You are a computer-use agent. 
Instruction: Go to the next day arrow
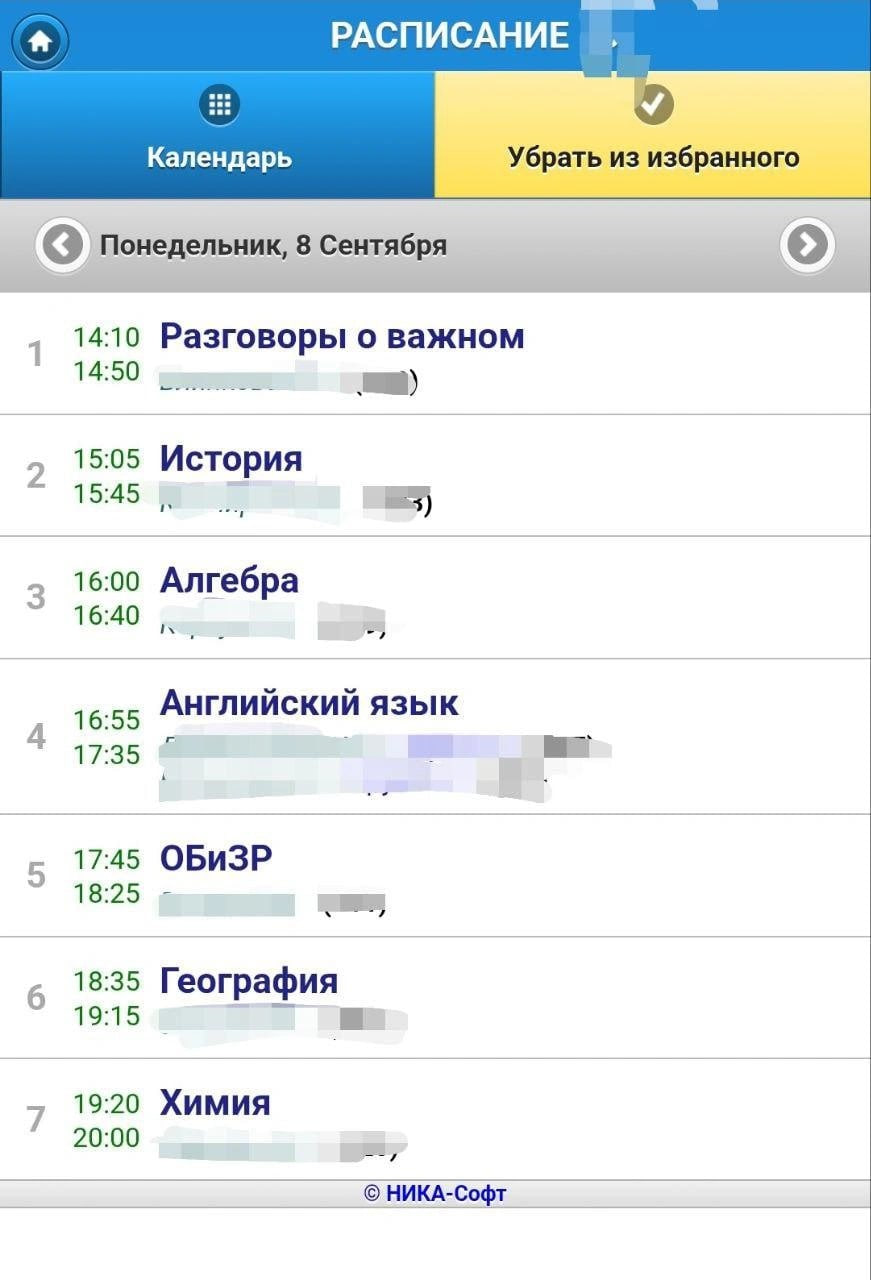pyautogui.click(x=807, y=245)
